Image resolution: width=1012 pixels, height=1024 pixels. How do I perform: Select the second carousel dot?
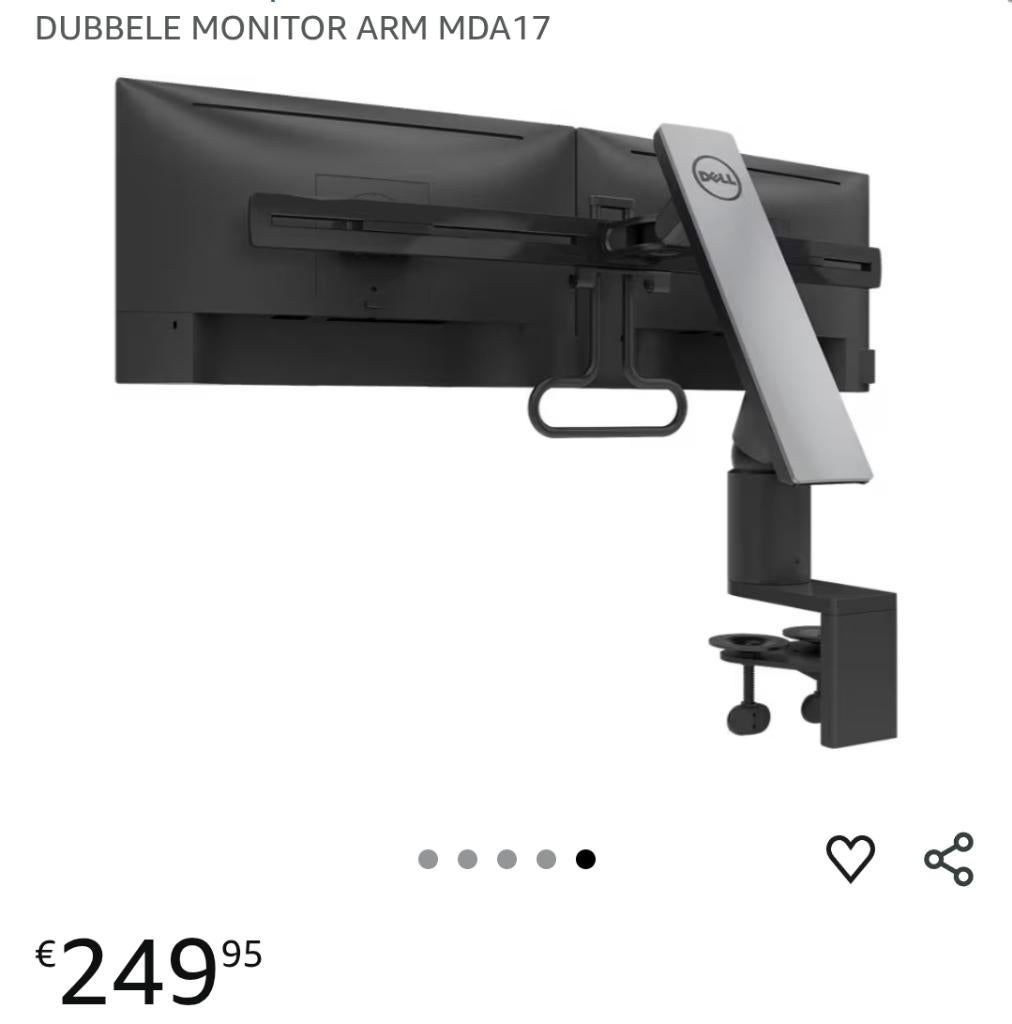470,857
